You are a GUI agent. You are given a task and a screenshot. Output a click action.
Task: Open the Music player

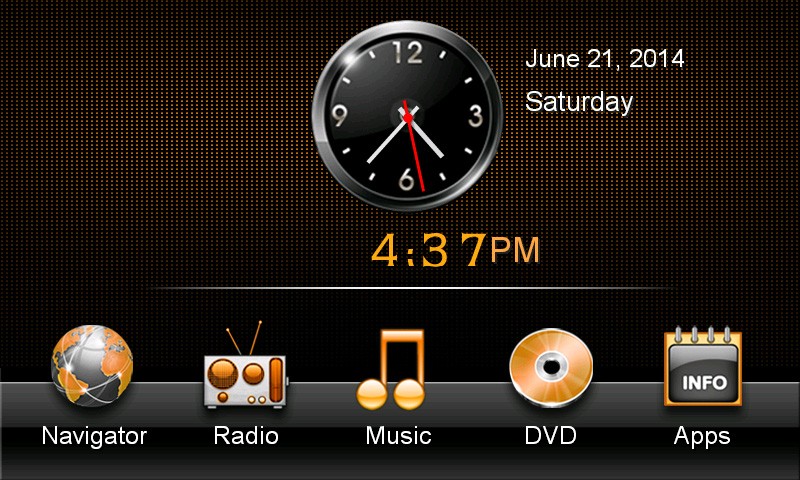[396, 370]
